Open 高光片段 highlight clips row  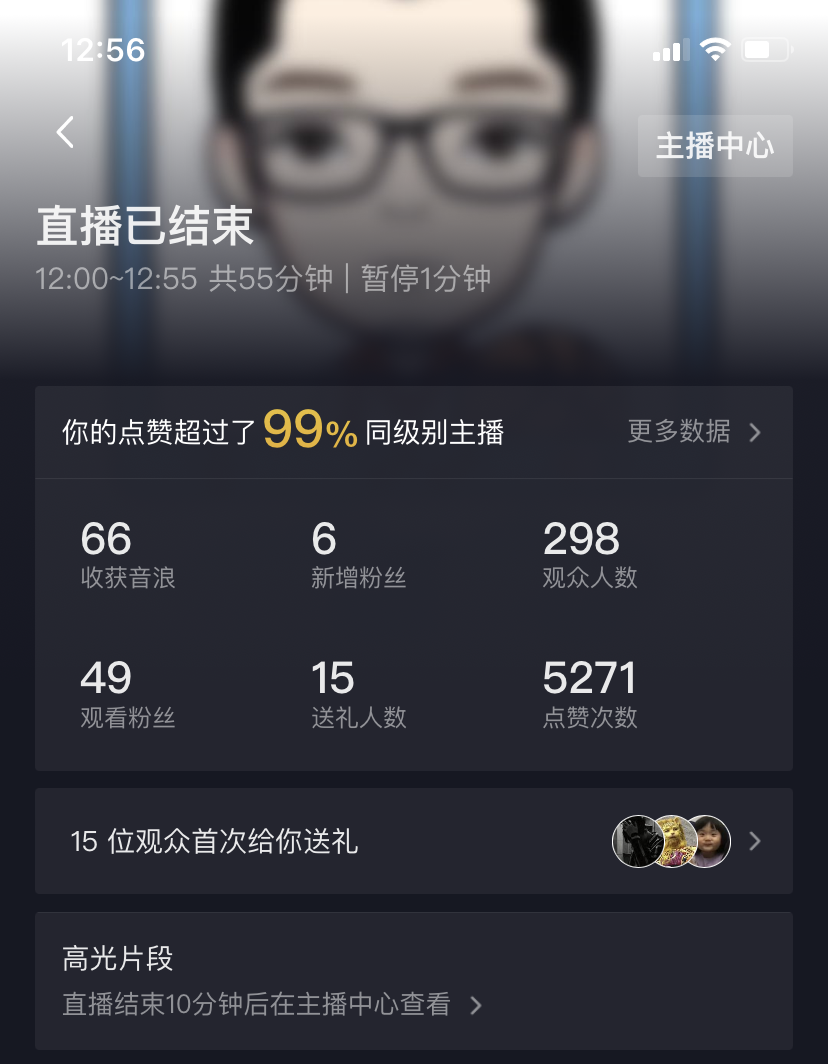[413, 981]
